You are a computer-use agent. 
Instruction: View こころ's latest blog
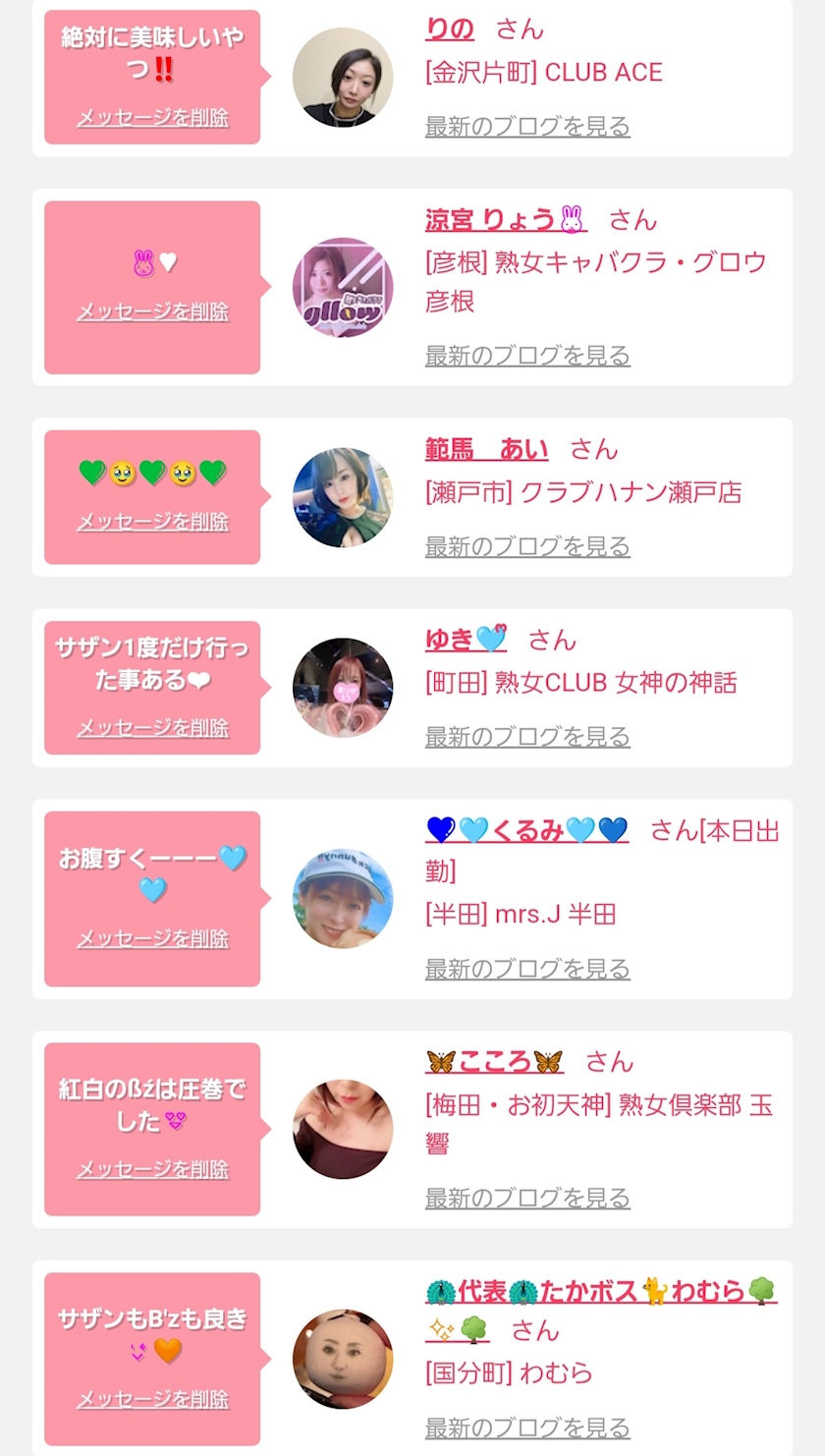527,1199
